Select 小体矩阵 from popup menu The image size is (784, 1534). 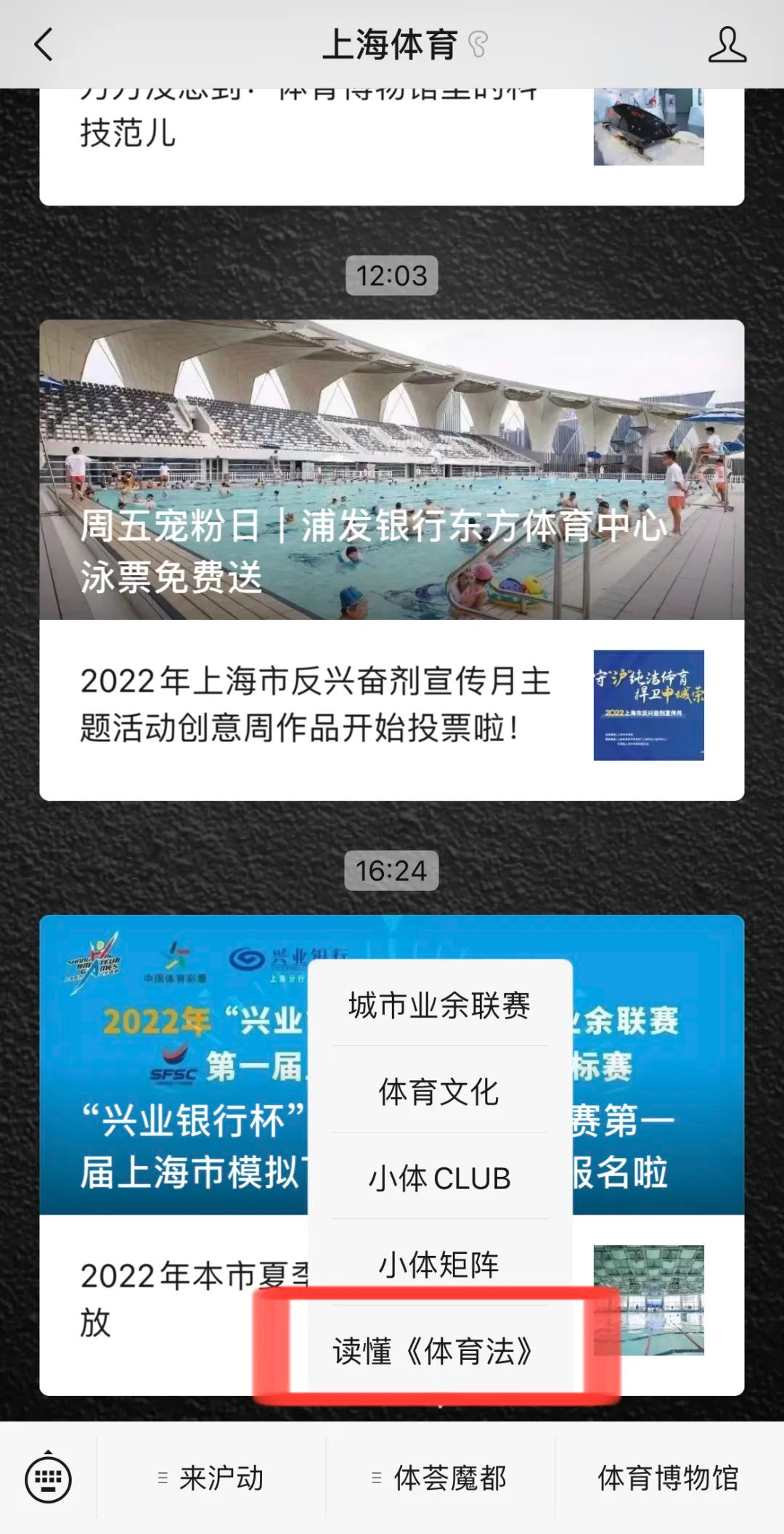click(439, 1264)
